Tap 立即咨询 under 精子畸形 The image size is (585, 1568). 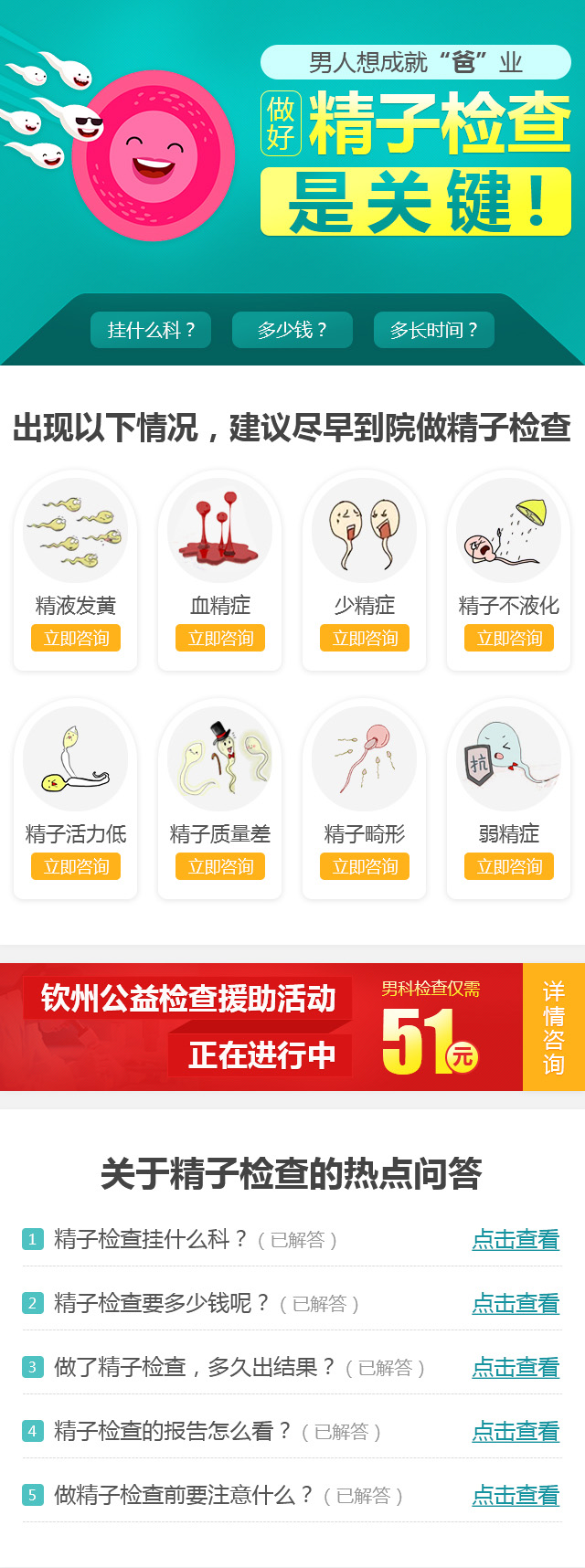[365, 866]
